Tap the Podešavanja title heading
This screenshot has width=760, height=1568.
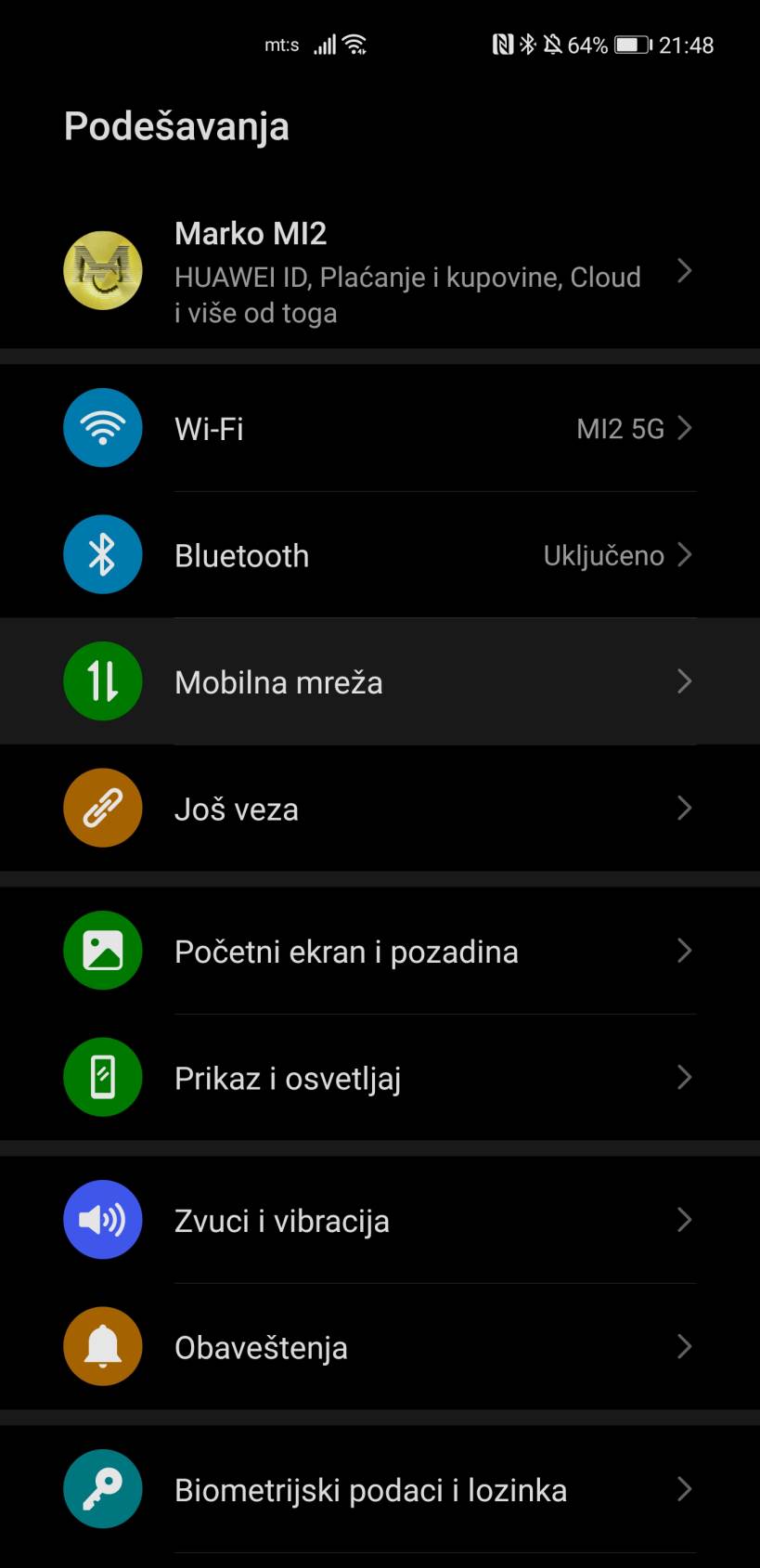175,125
